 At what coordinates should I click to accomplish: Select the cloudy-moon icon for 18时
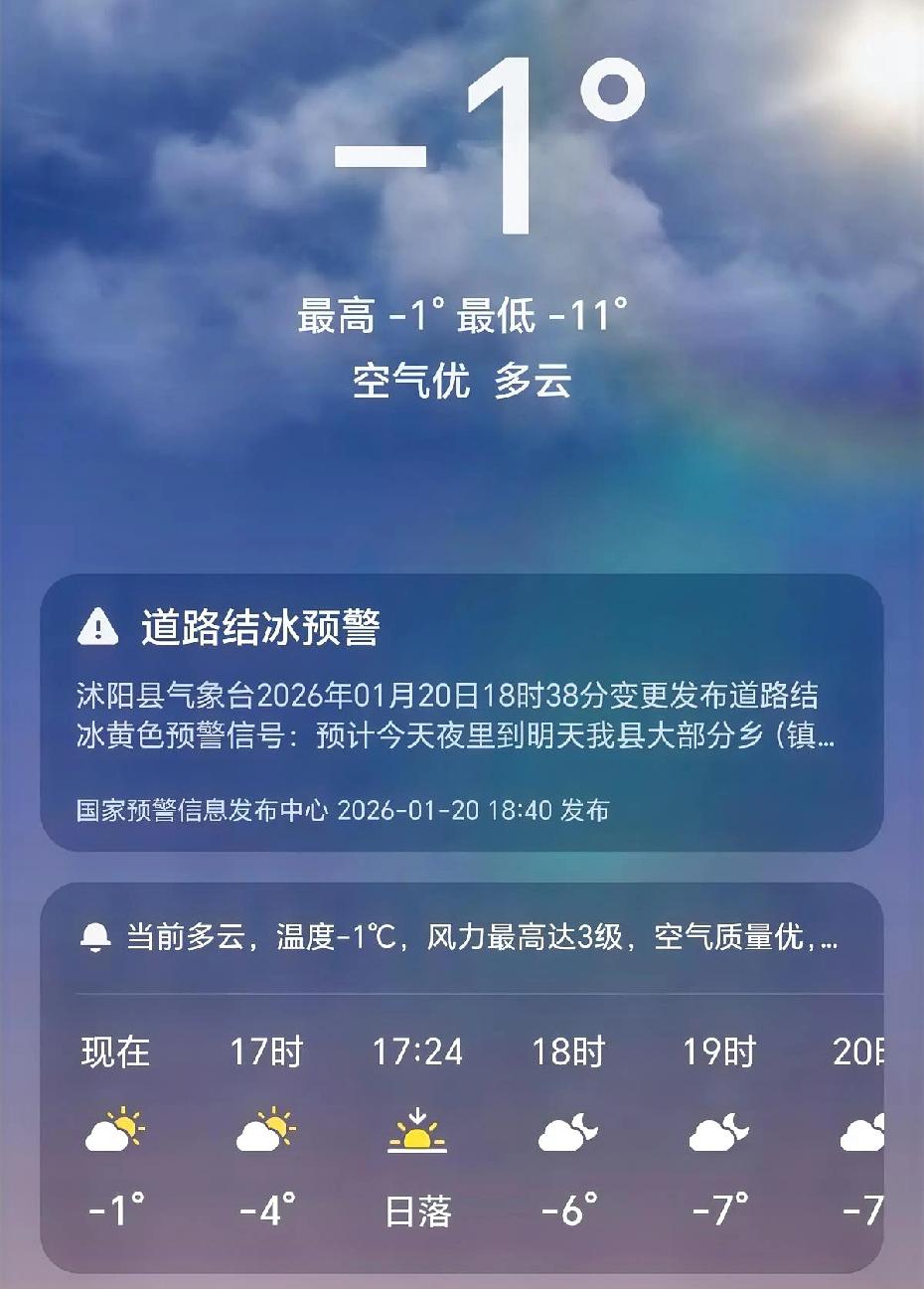tap(570, 1131)
